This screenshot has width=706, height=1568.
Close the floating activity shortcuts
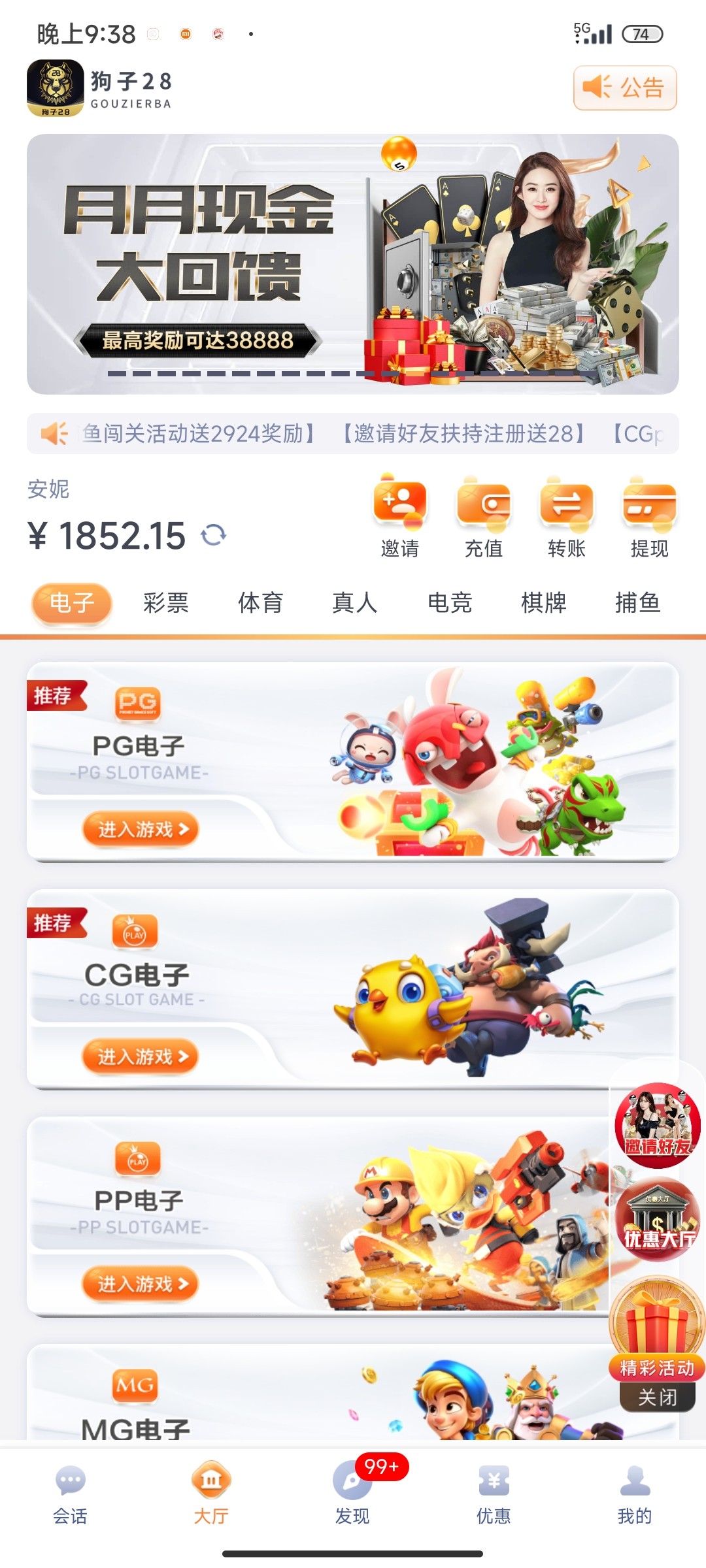(657, 1397)
